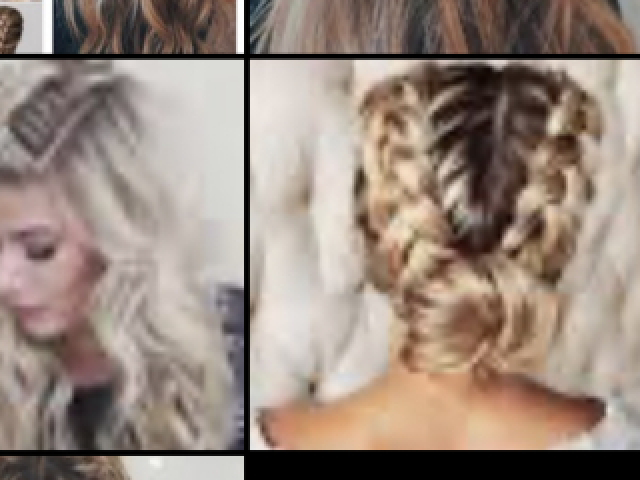Open the brown wavy hair photo at top
This screenshot has width=640, height=480.
145,25
